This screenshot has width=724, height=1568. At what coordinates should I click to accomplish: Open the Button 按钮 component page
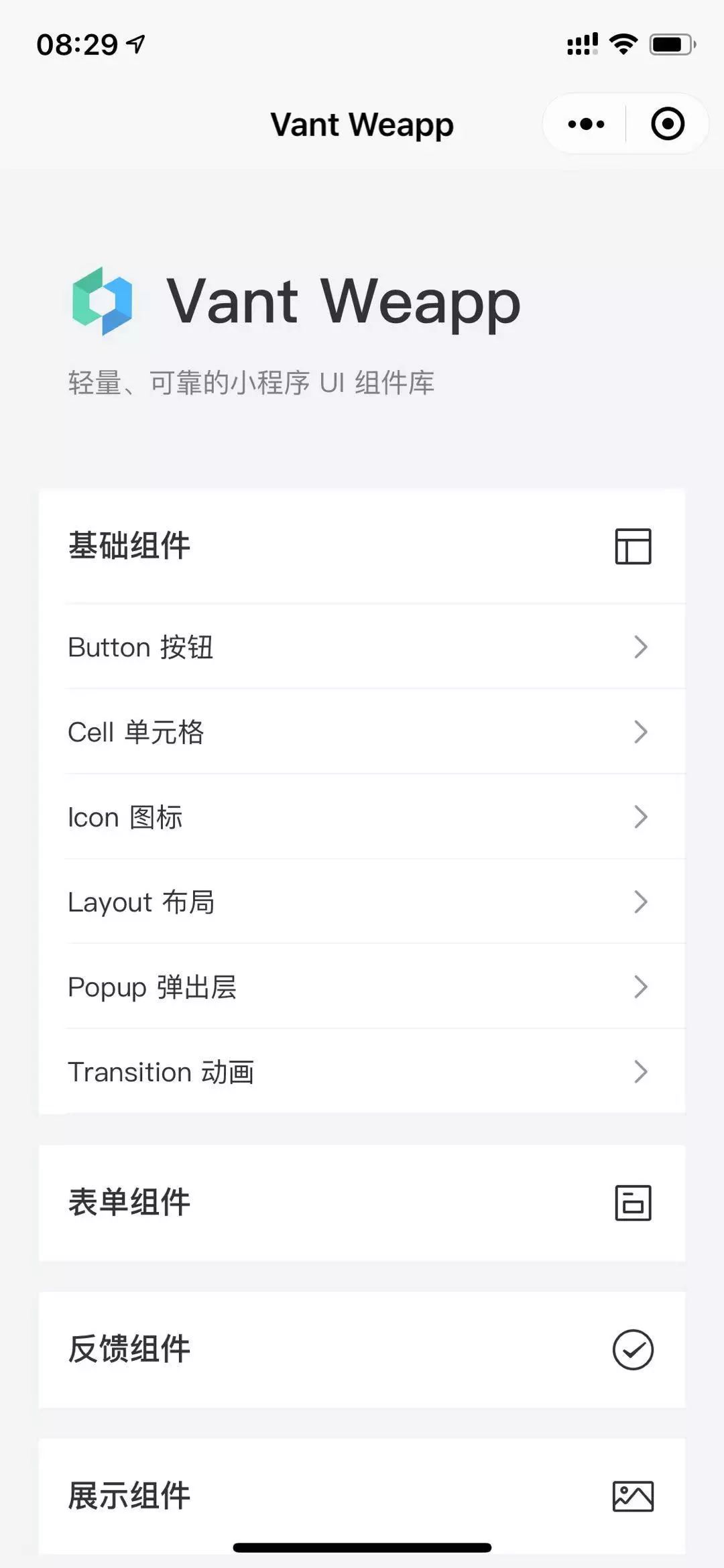362,648
